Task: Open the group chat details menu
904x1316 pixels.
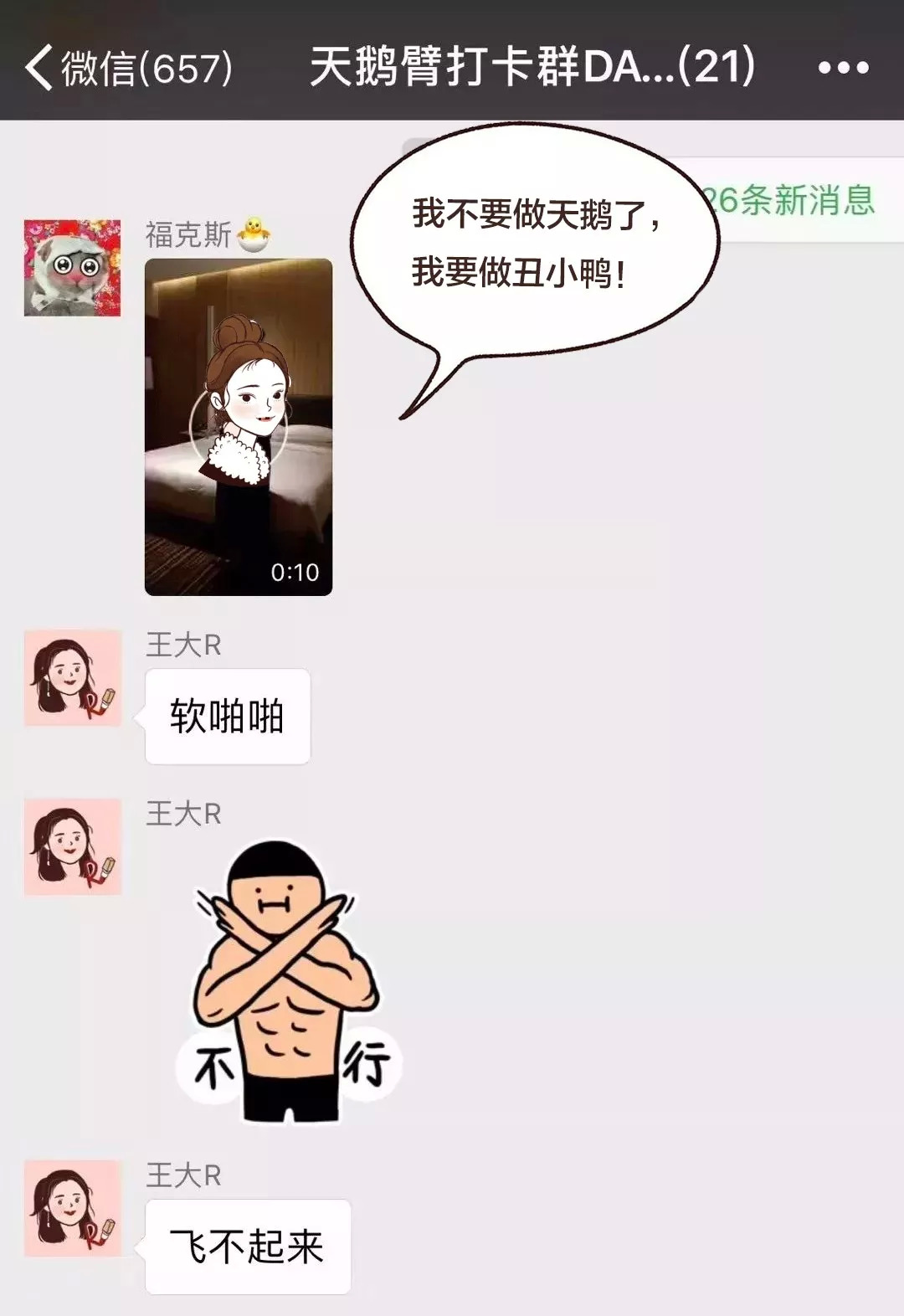Action: pos(843,67)
